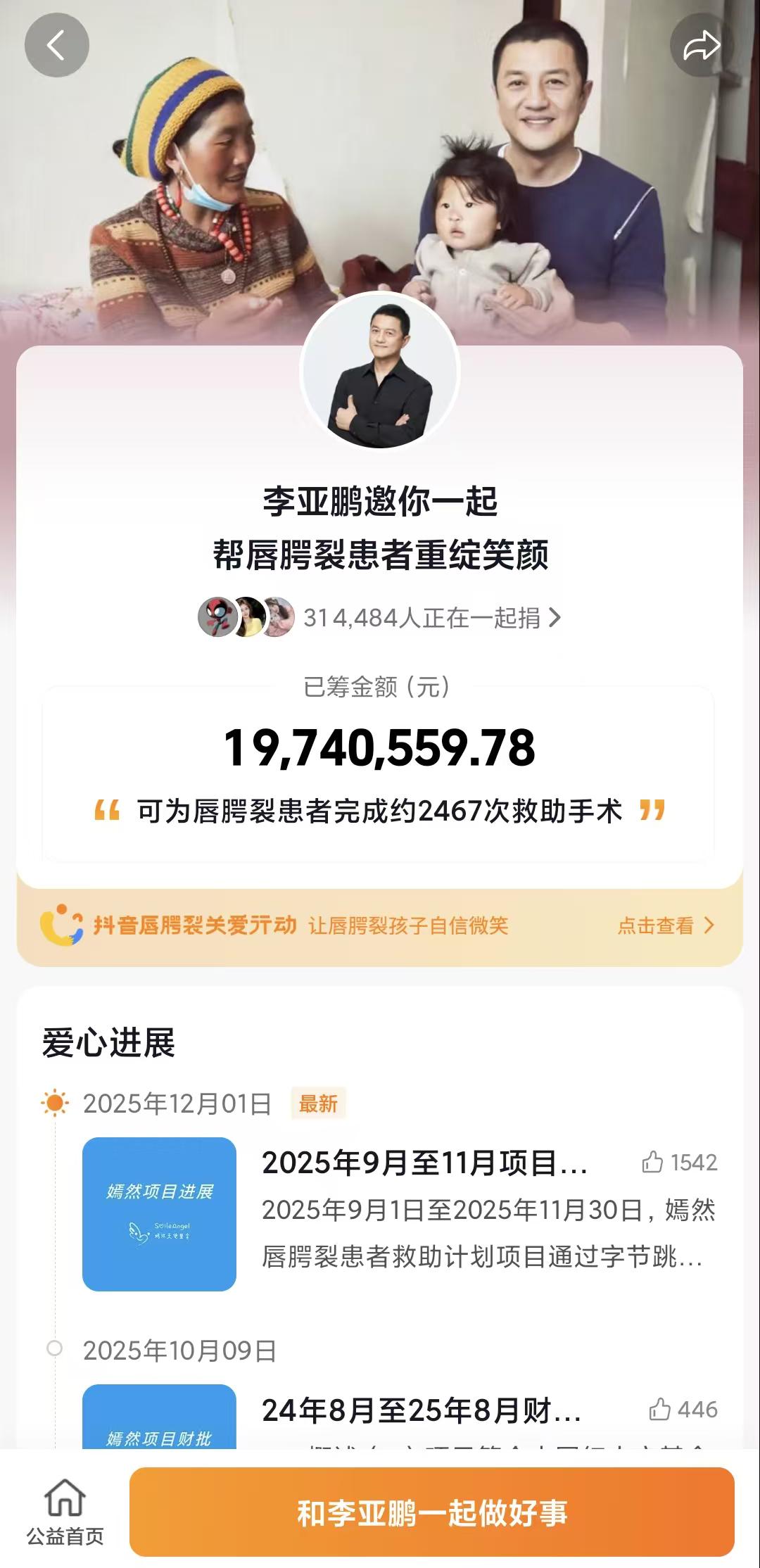
Task: Like the 2025年9月至11月项目 update
Action: [653, 1163]
